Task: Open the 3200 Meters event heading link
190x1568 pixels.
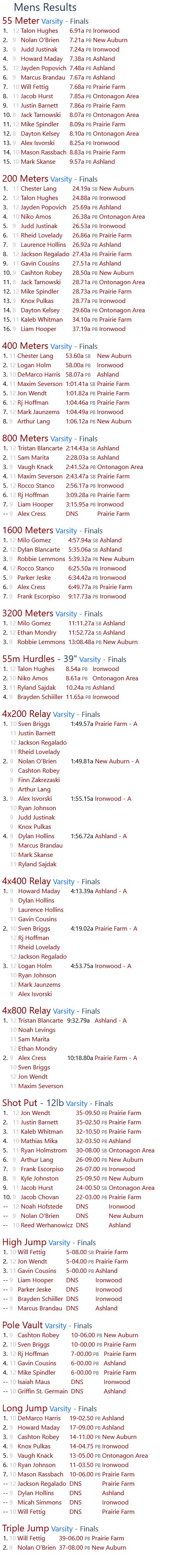Action: point(27,613)
